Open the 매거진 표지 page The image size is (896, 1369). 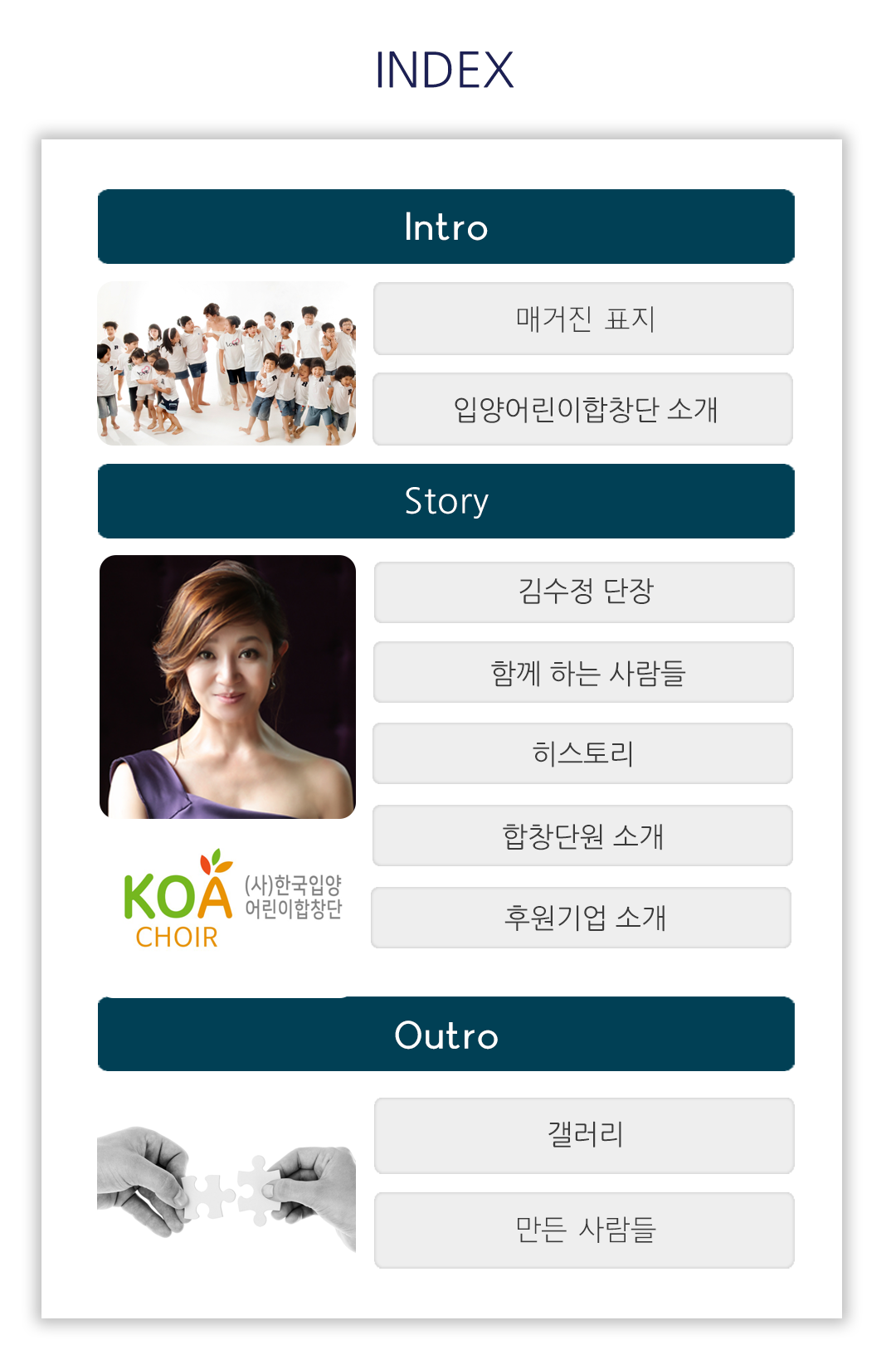pyautogui.click(x=583, y=319)
